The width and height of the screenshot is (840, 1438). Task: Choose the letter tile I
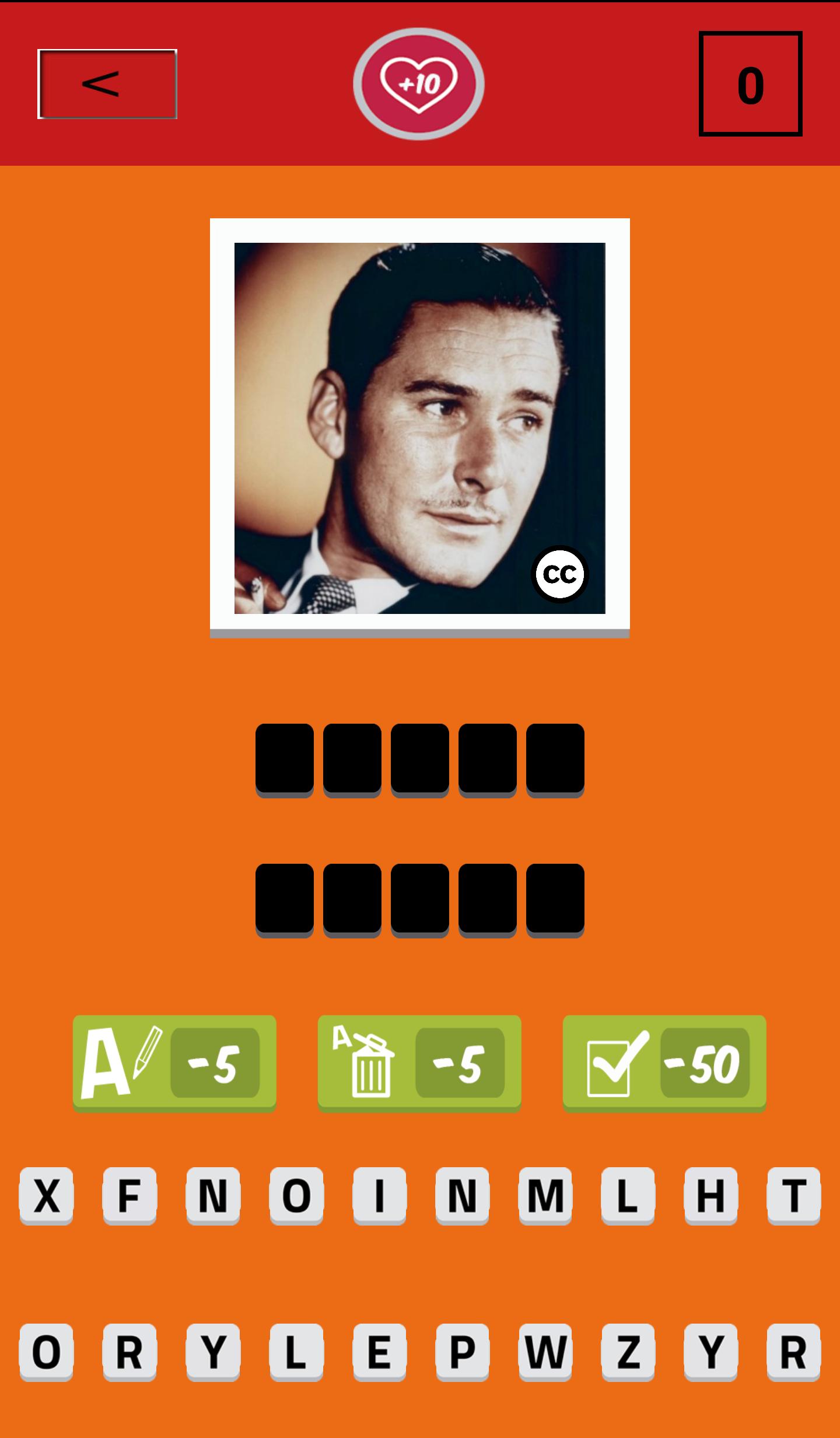point(379,1195)
